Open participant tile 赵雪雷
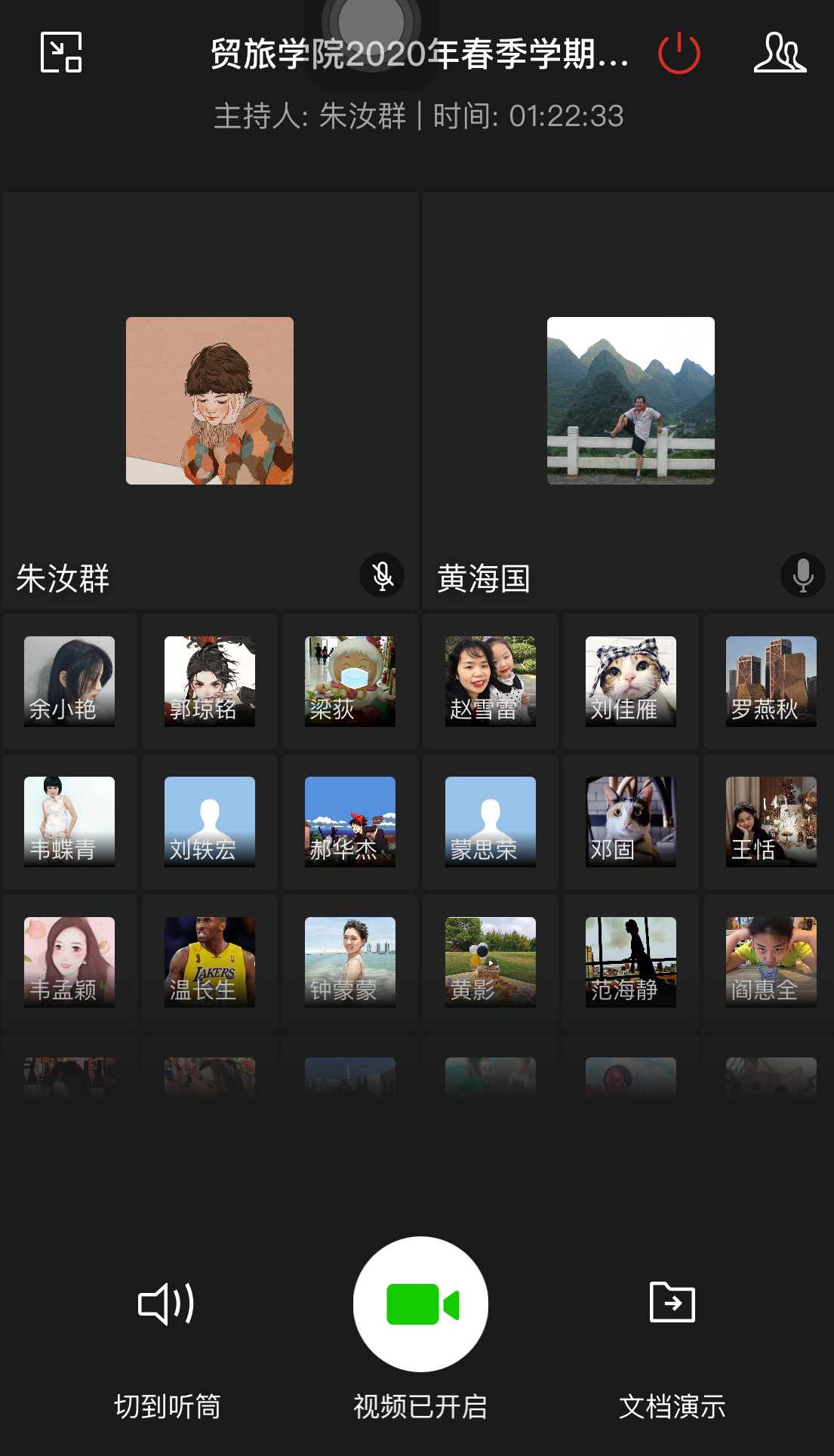Viewport: 834px width, 1456px height. (x=491, y=681)
